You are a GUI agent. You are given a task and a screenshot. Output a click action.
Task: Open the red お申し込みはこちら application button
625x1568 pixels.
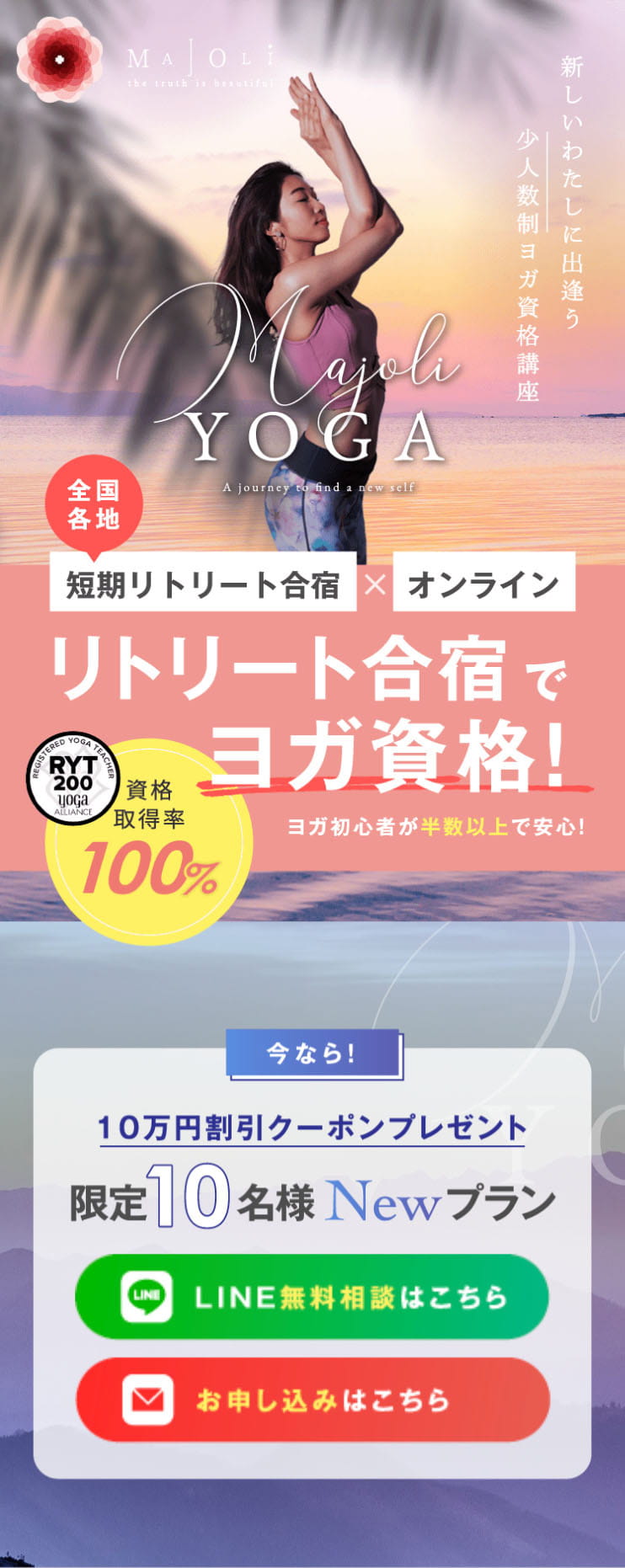(312, 1399)
